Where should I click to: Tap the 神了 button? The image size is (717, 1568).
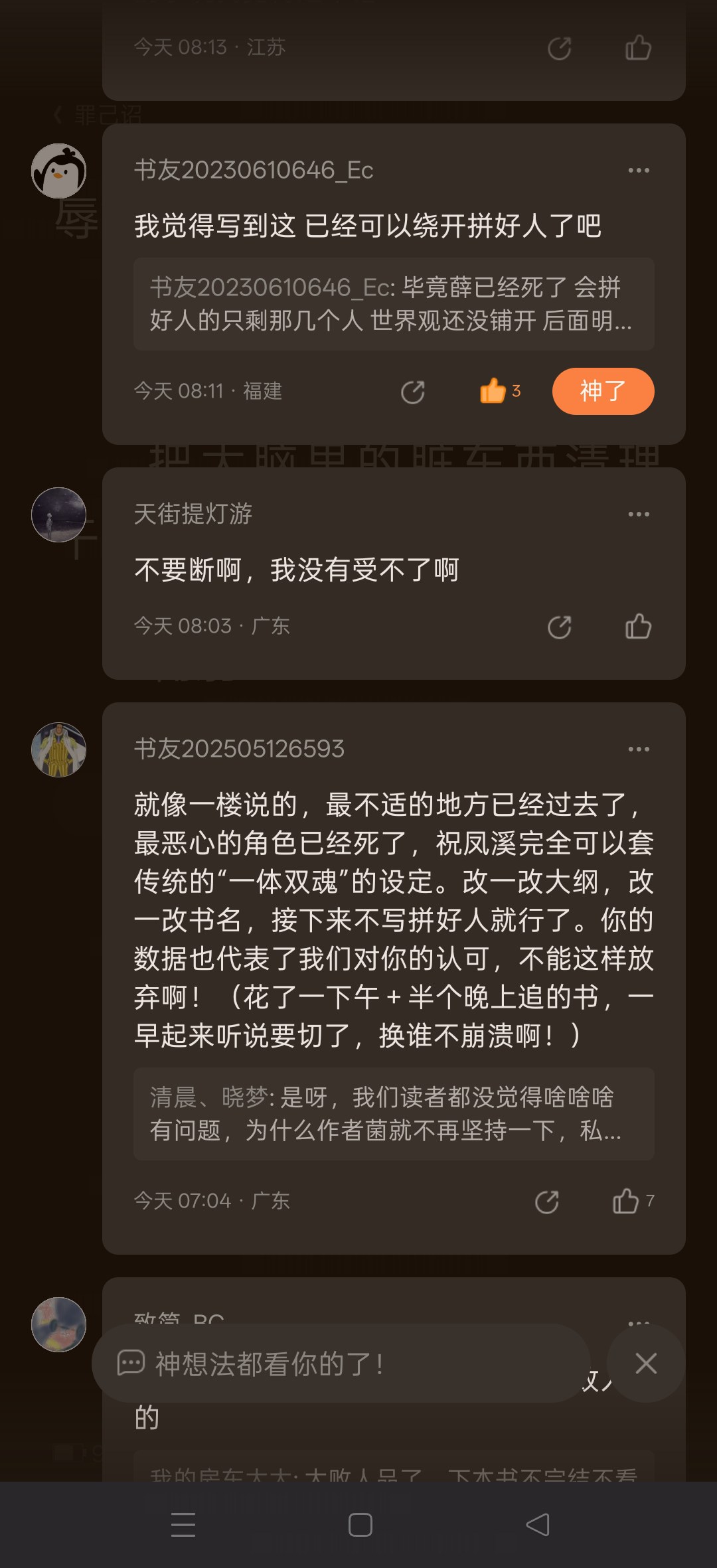(603, 391)
